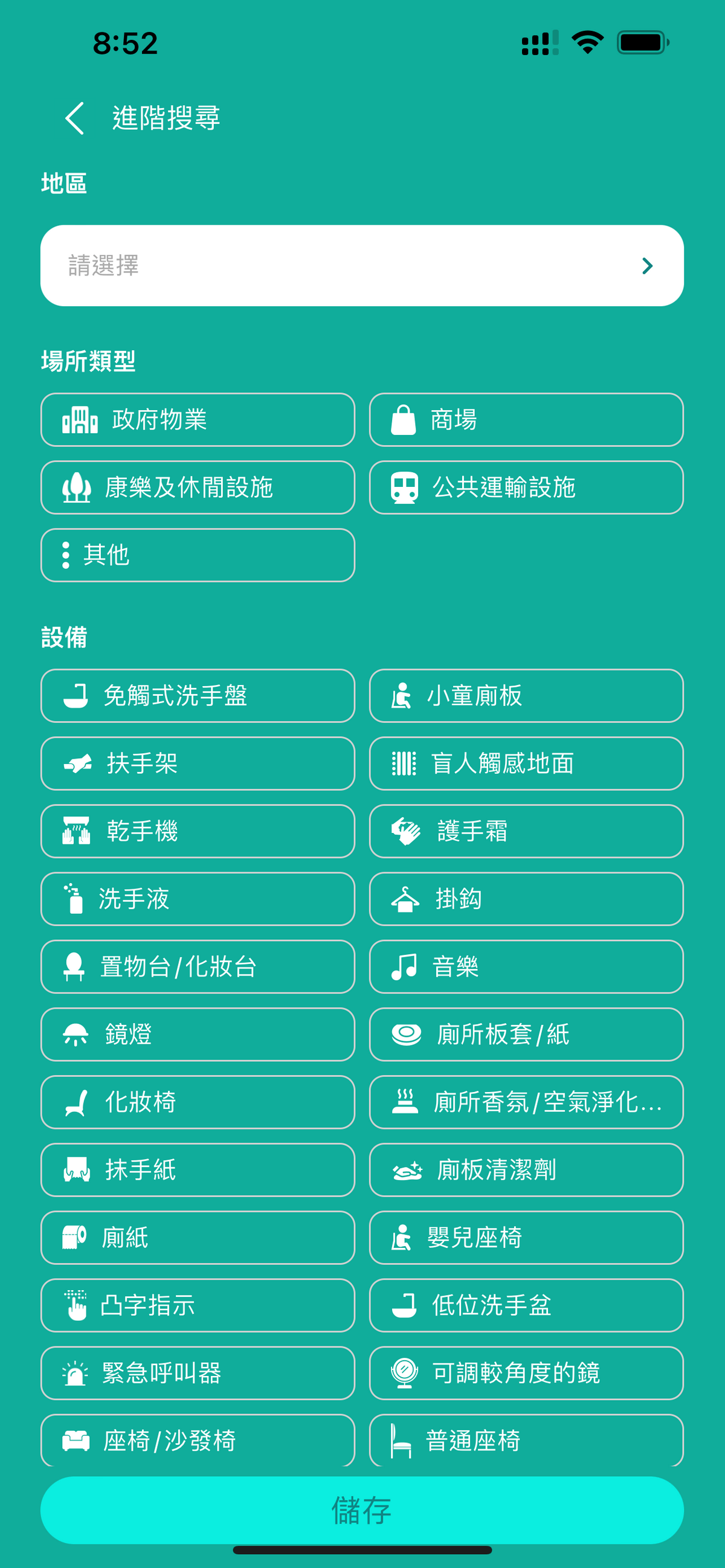Select 其他 place type
The height and width of the screenshot is (1568, 725).
(198, 554)
